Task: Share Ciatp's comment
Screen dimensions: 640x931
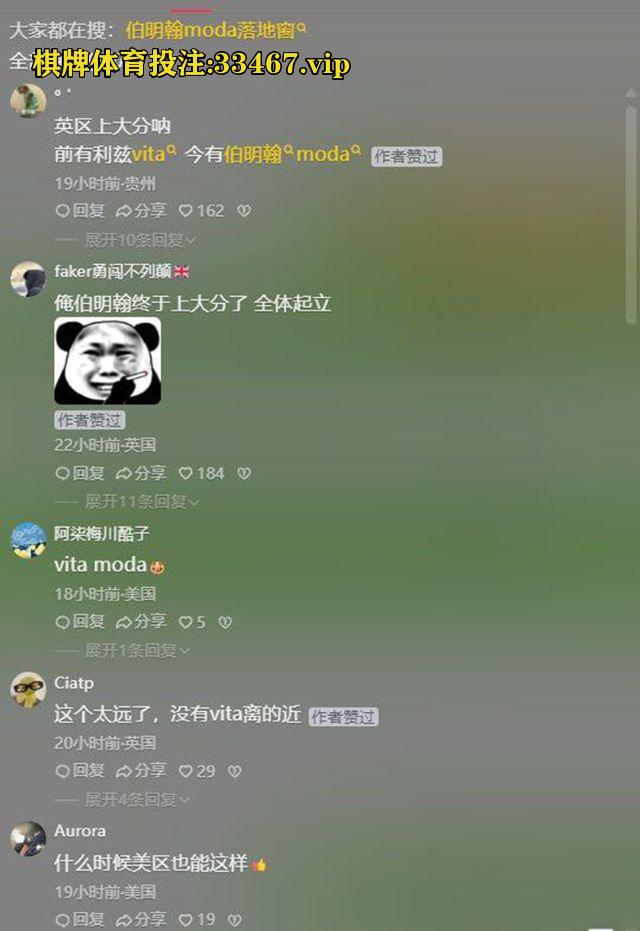Action: [x=141, y=771]
